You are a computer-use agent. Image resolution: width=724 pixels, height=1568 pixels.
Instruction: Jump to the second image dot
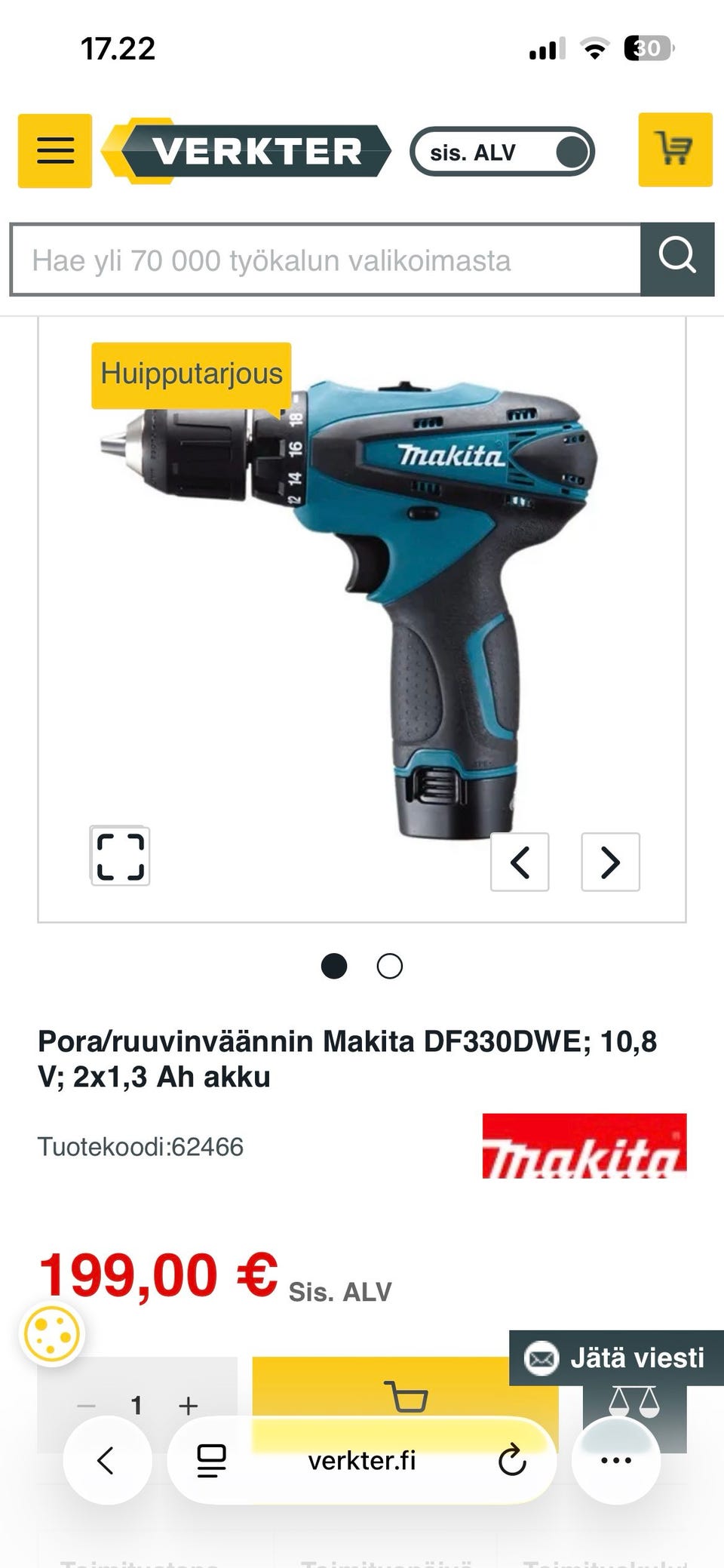390,966
